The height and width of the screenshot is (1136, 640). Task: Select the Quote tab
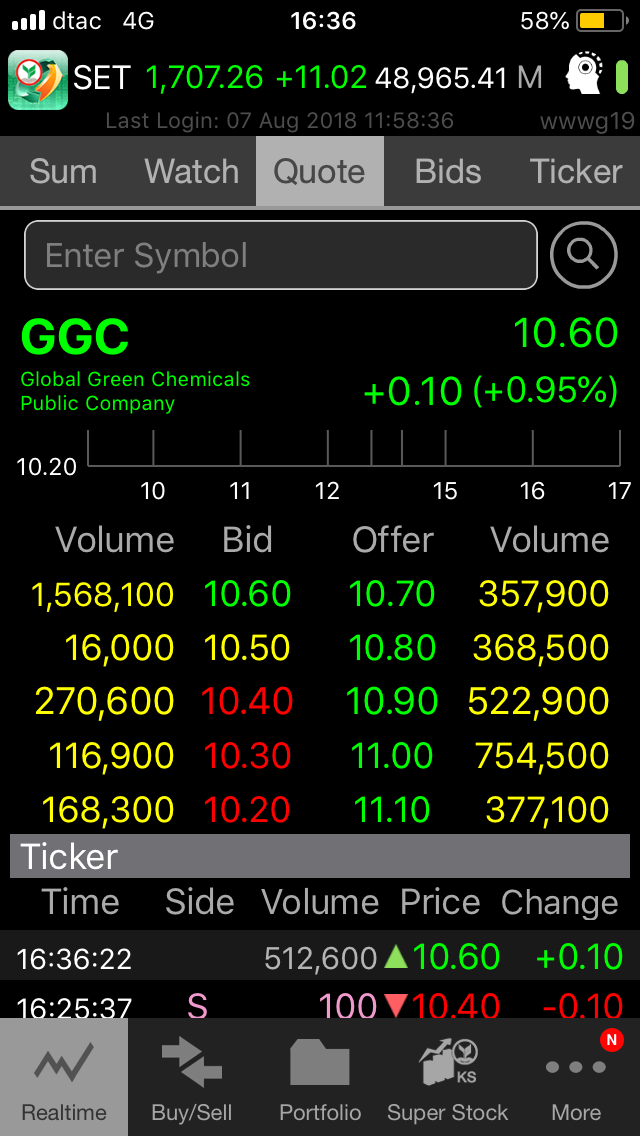(319, 172)
